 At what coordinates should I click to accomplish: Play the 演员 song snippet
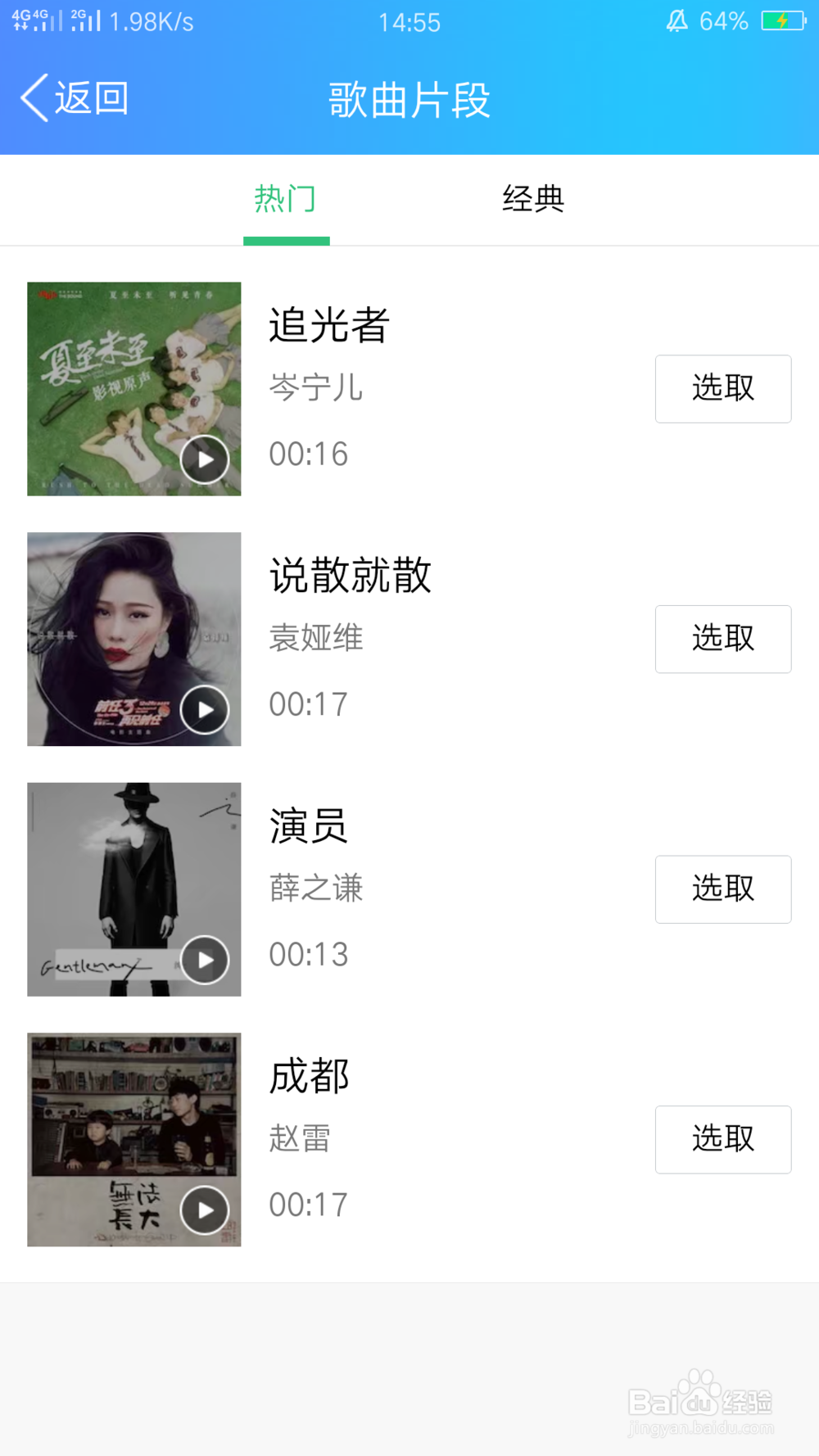tap(203, 961)
